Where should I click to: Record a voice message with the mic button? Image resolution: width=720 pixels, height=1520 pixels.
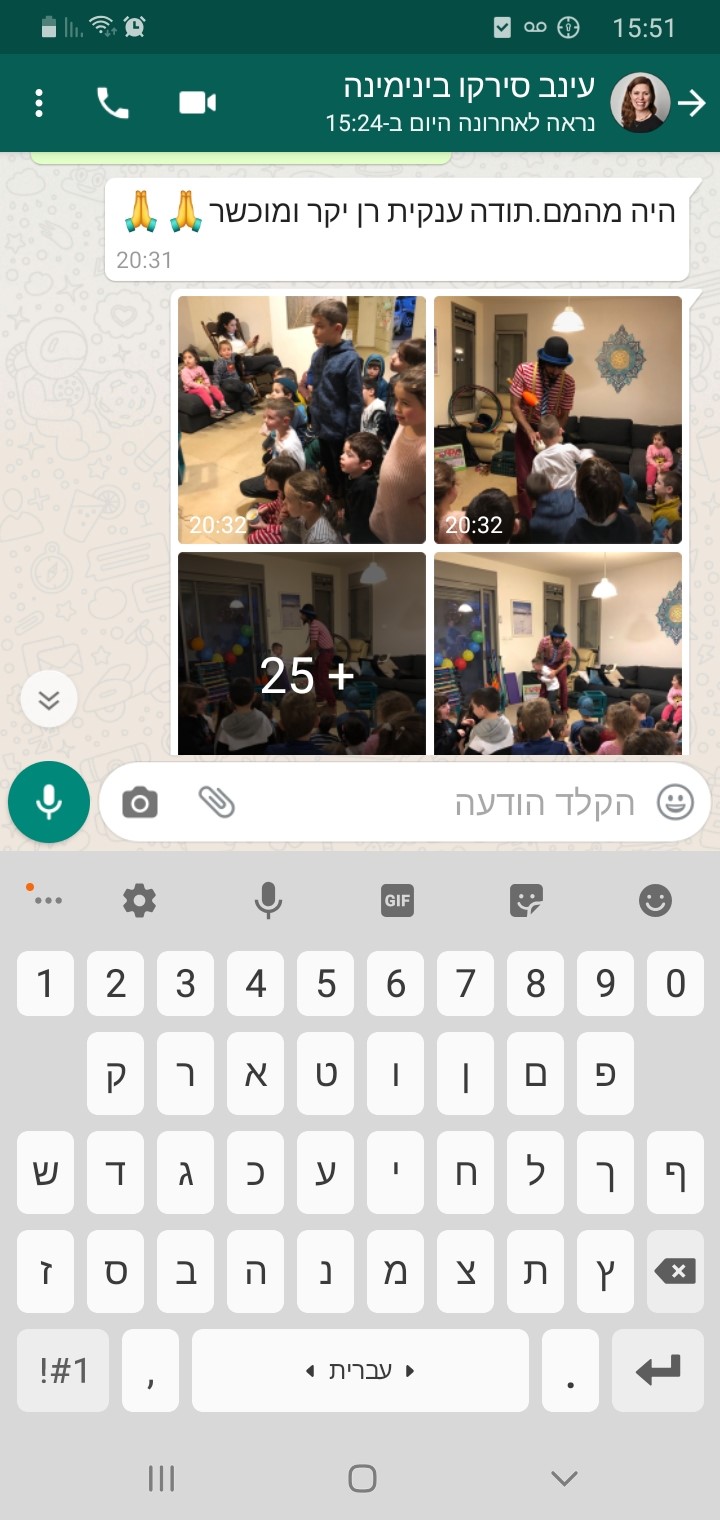point(49,802)
